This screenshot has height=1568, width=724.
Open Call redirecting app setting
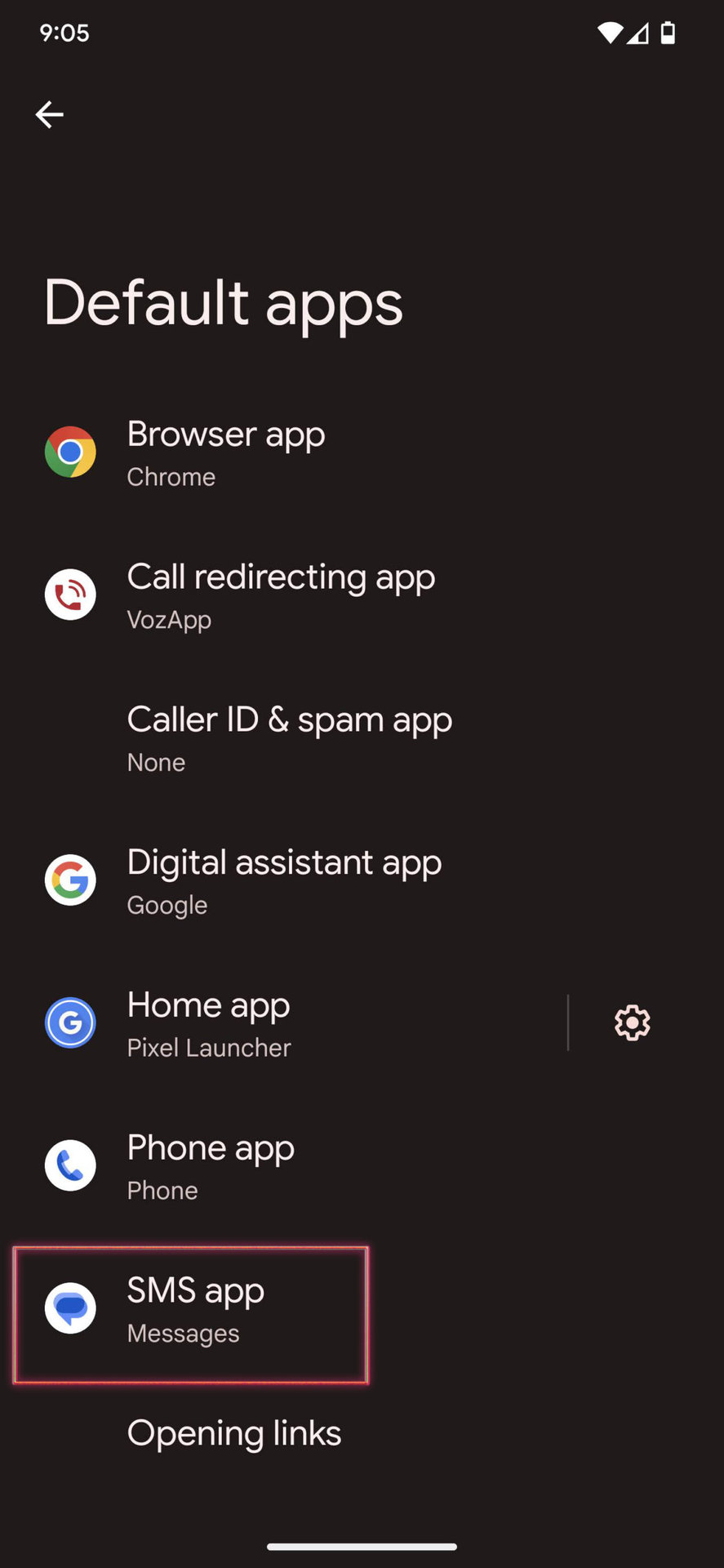(281, 596)
